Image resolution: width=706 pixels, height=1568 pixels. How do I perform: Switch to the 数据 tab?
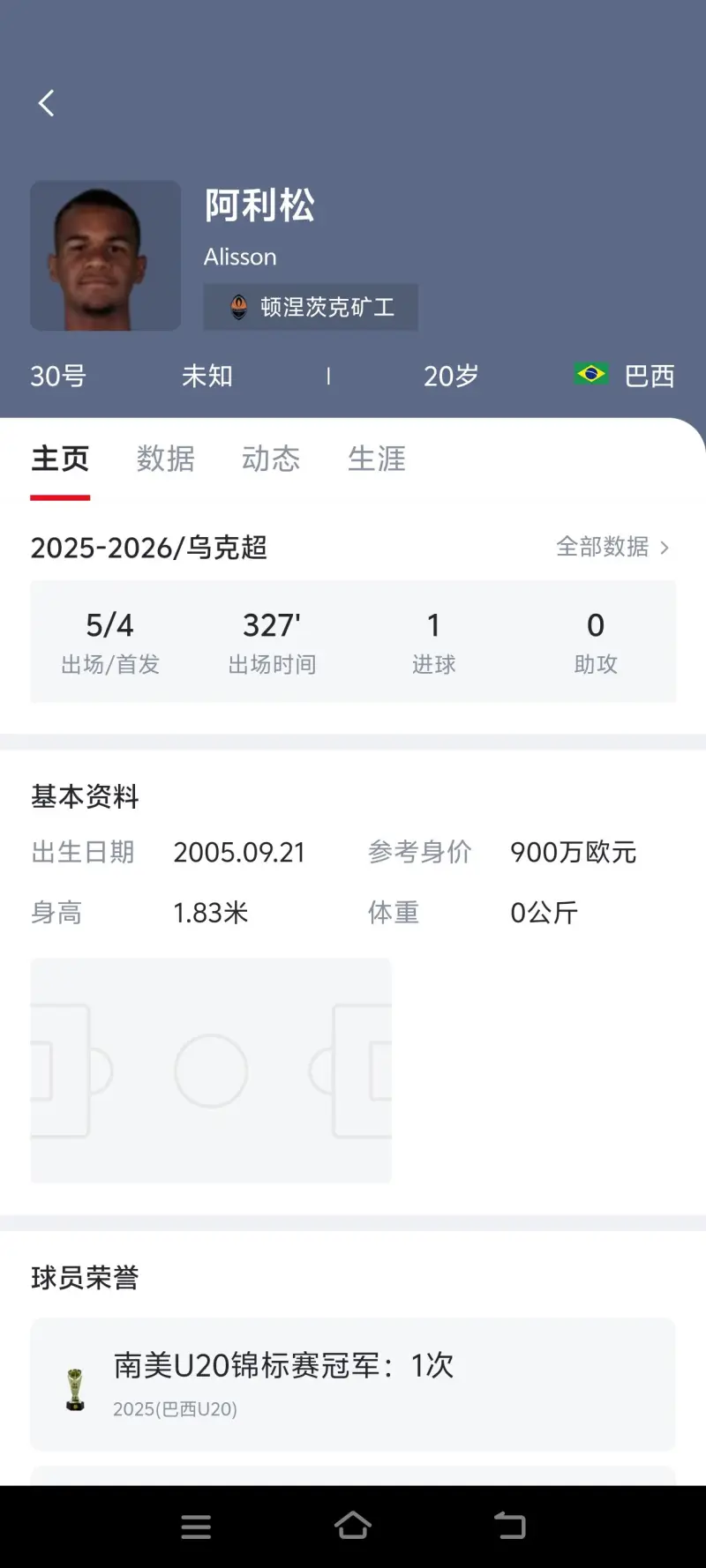pos(165,459)
